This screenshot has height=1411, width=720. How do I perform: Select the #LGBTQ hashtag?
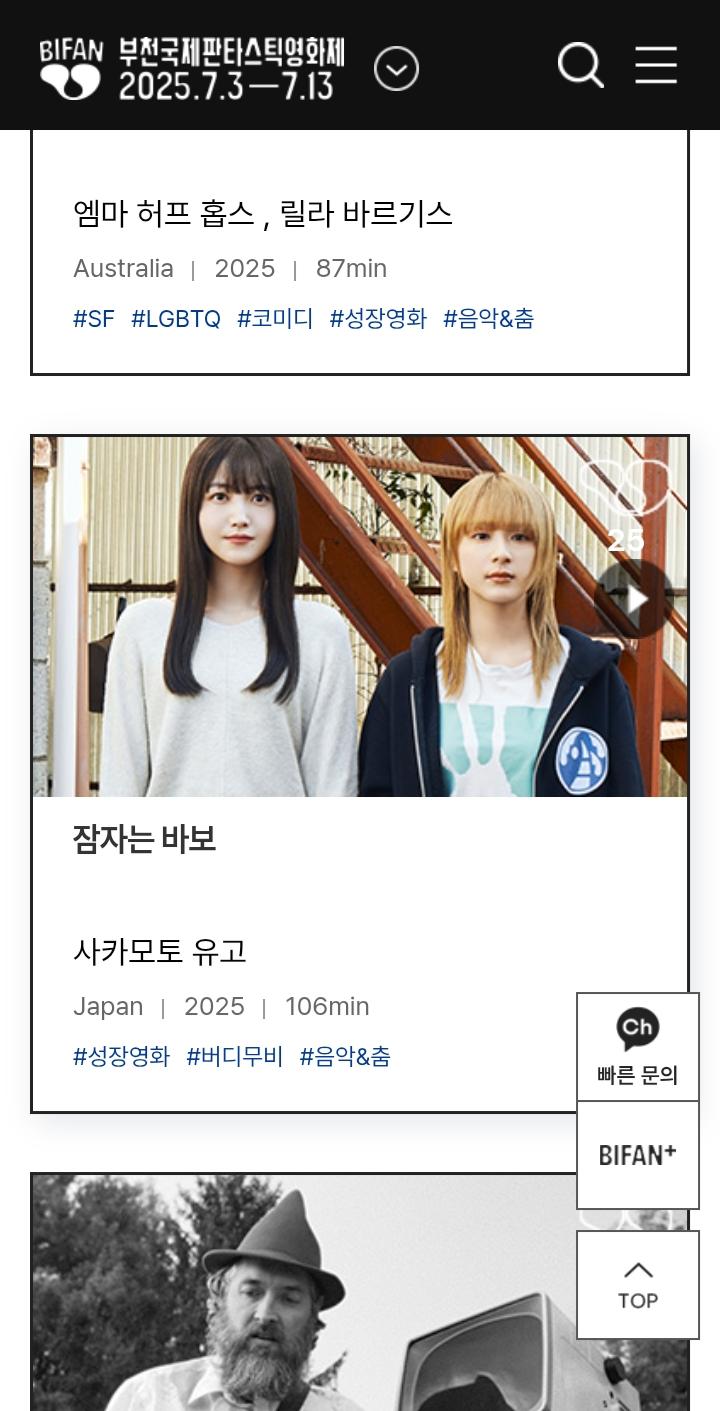(x=175, y=319)
